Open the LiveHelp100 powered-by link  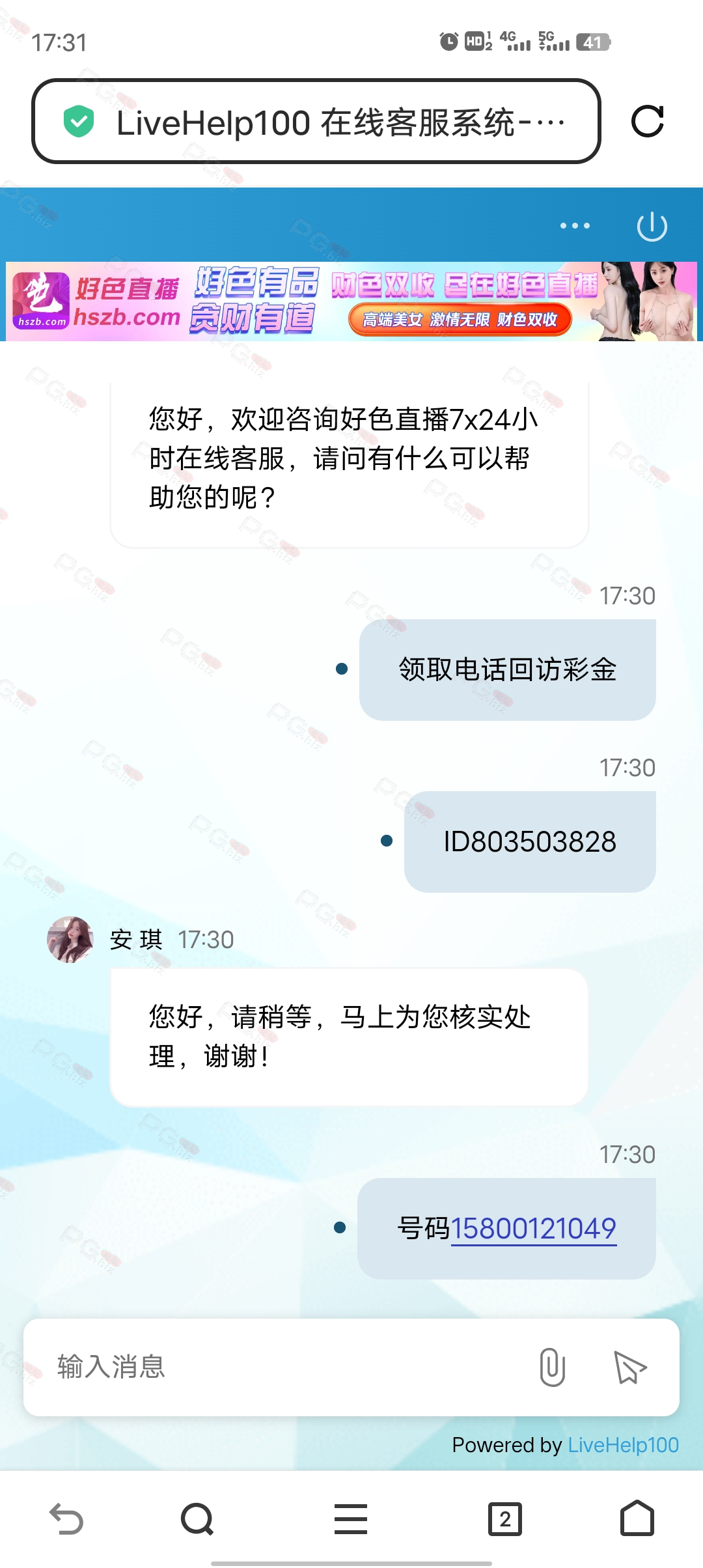pyautogui.click(x=623, y=1445)
